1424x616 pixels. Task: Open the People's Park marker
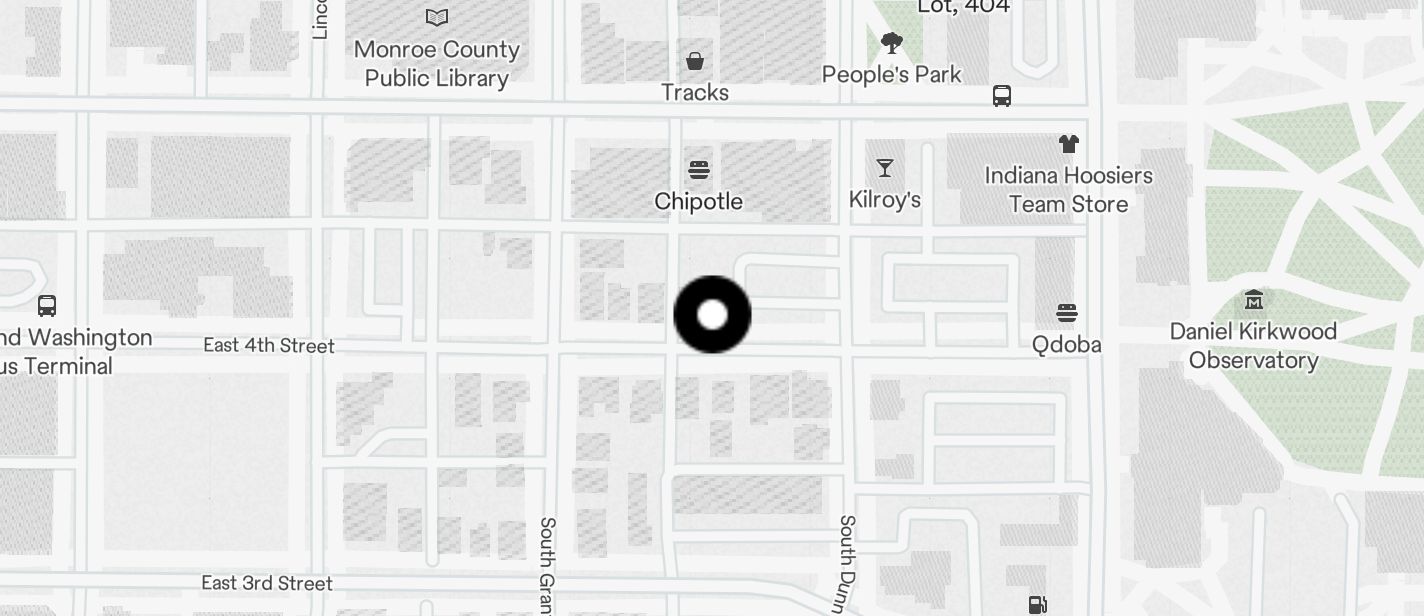pyautogui.click(x=891, y=43)
